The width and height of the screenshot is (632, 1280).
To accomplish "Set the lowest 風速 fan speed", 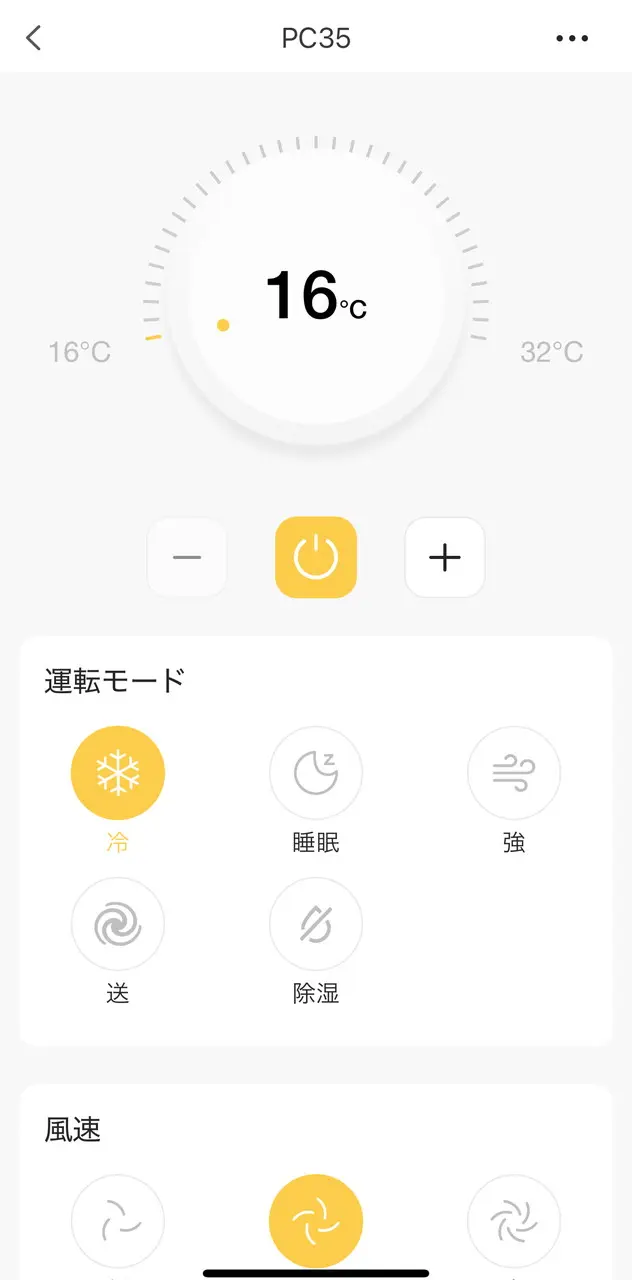I will coord(118,1221).
